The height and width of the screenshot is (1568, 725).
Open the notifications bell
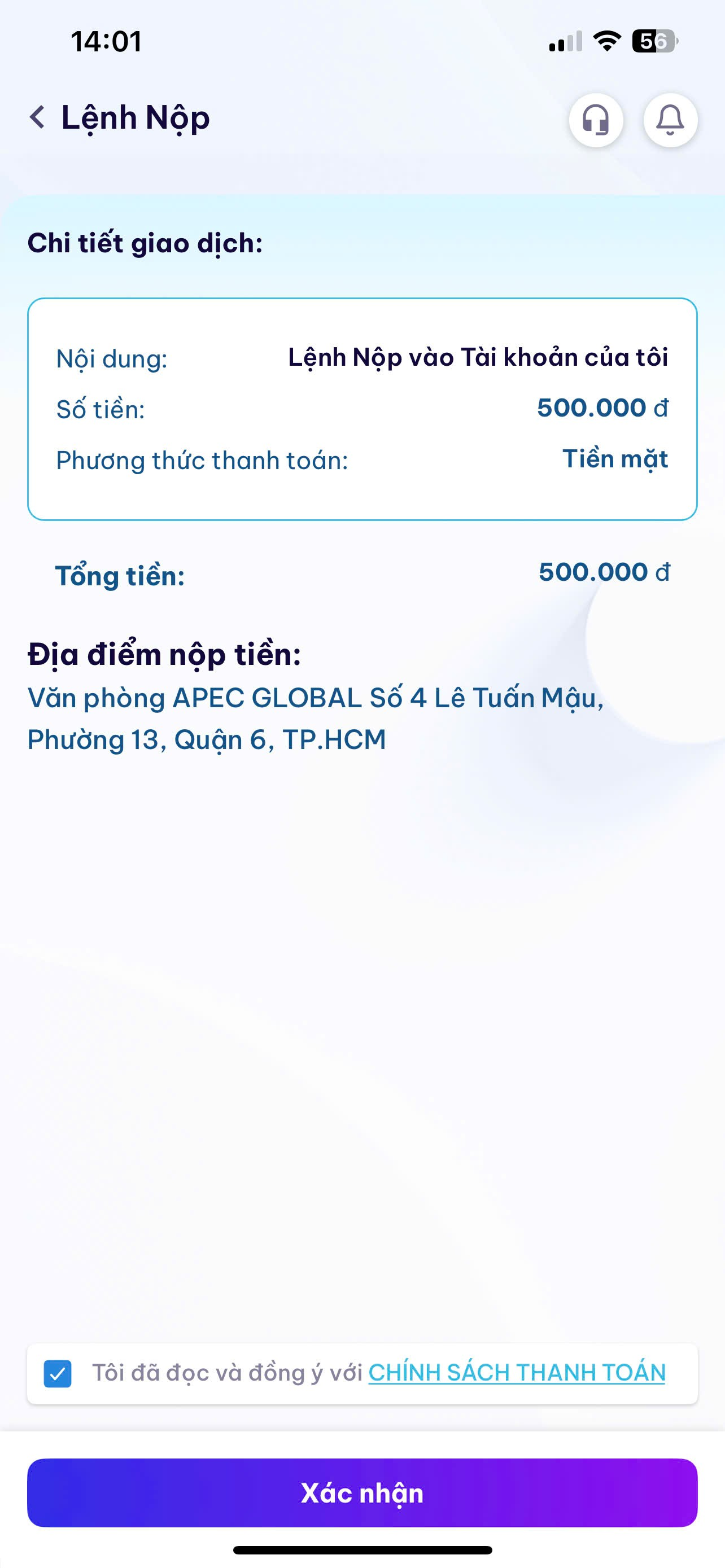(x=670, y=120)
